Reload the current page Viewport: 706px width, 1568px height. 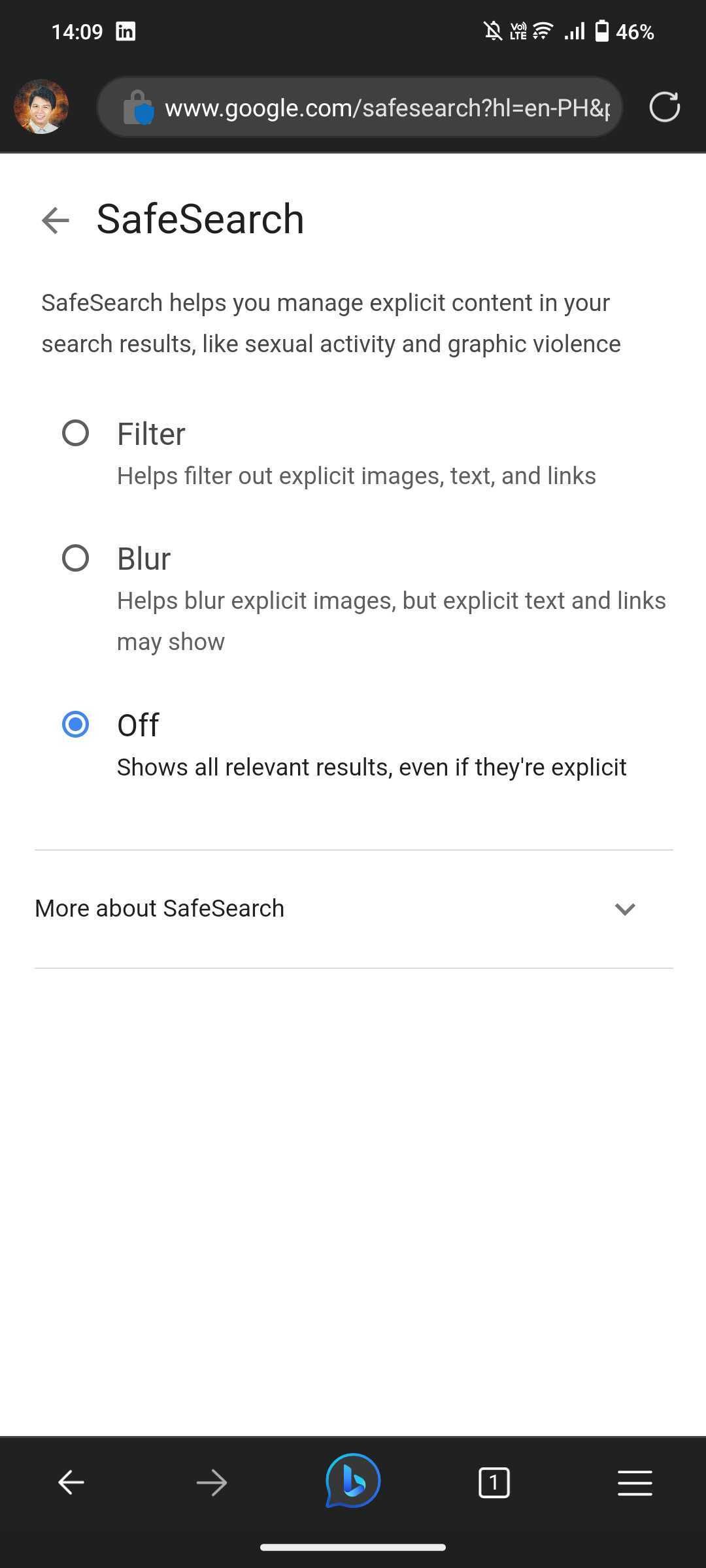665,107
